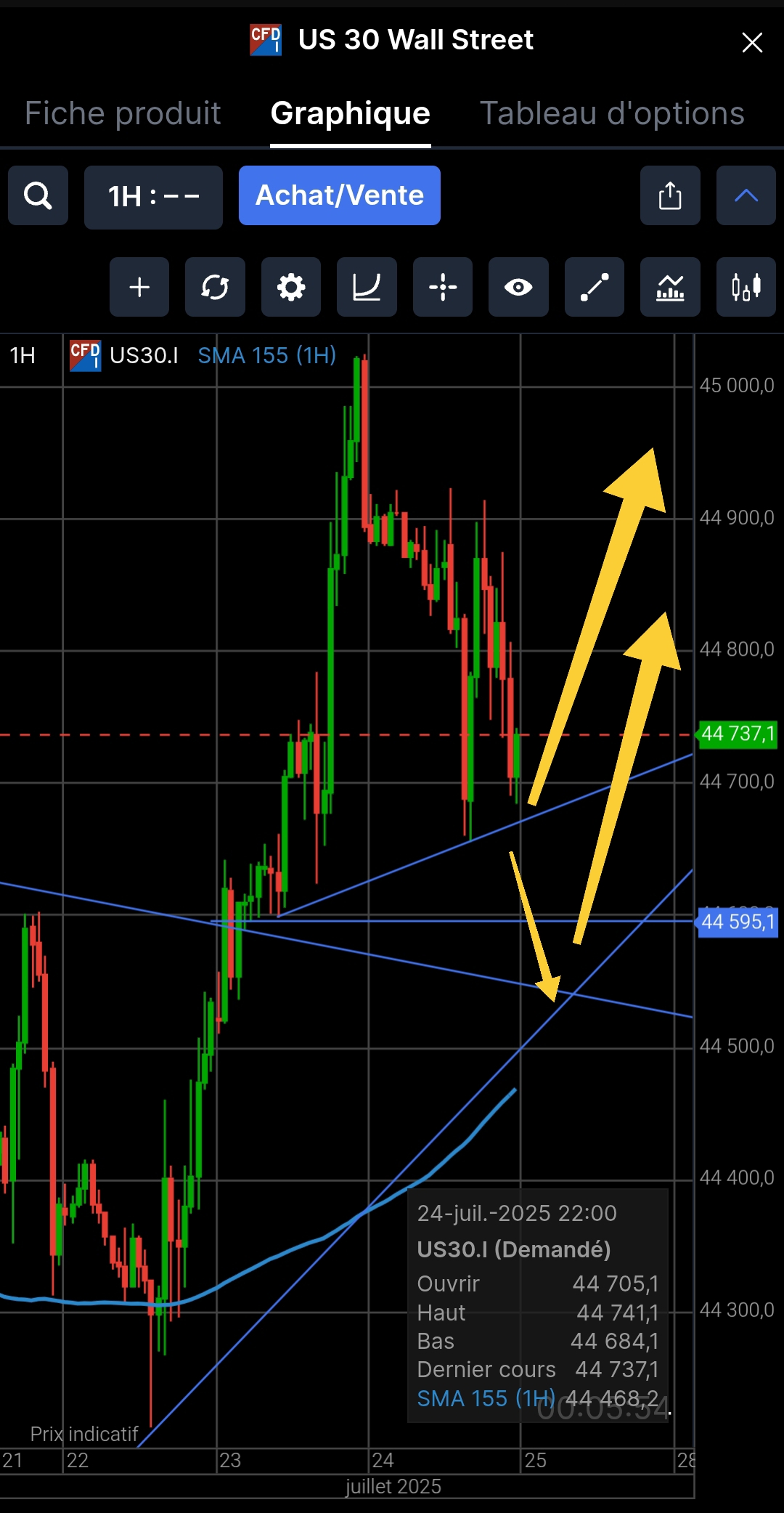
Task: Collapse the chart toolbar with the chevron
Action: click(746, 195)
